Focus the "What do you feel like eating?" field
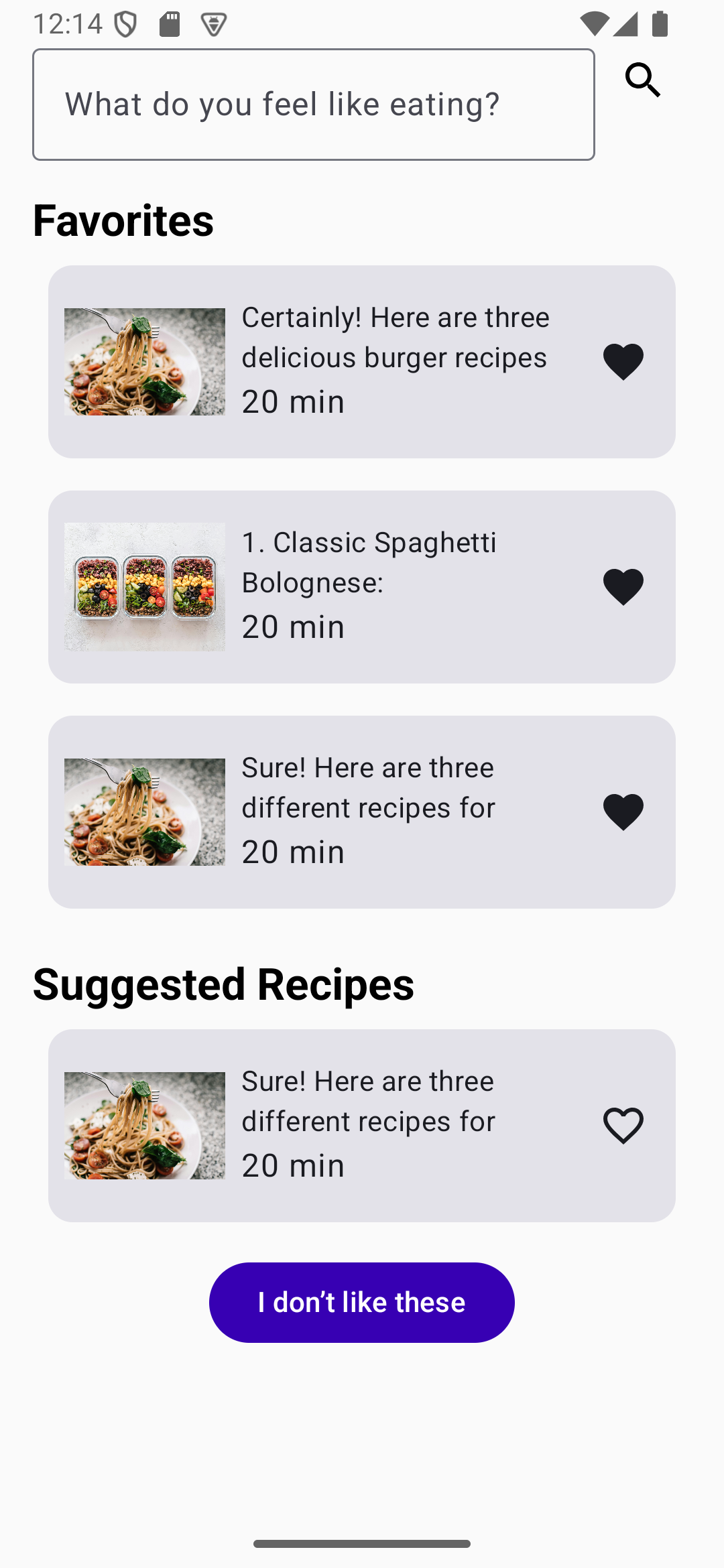 point(313,105)
